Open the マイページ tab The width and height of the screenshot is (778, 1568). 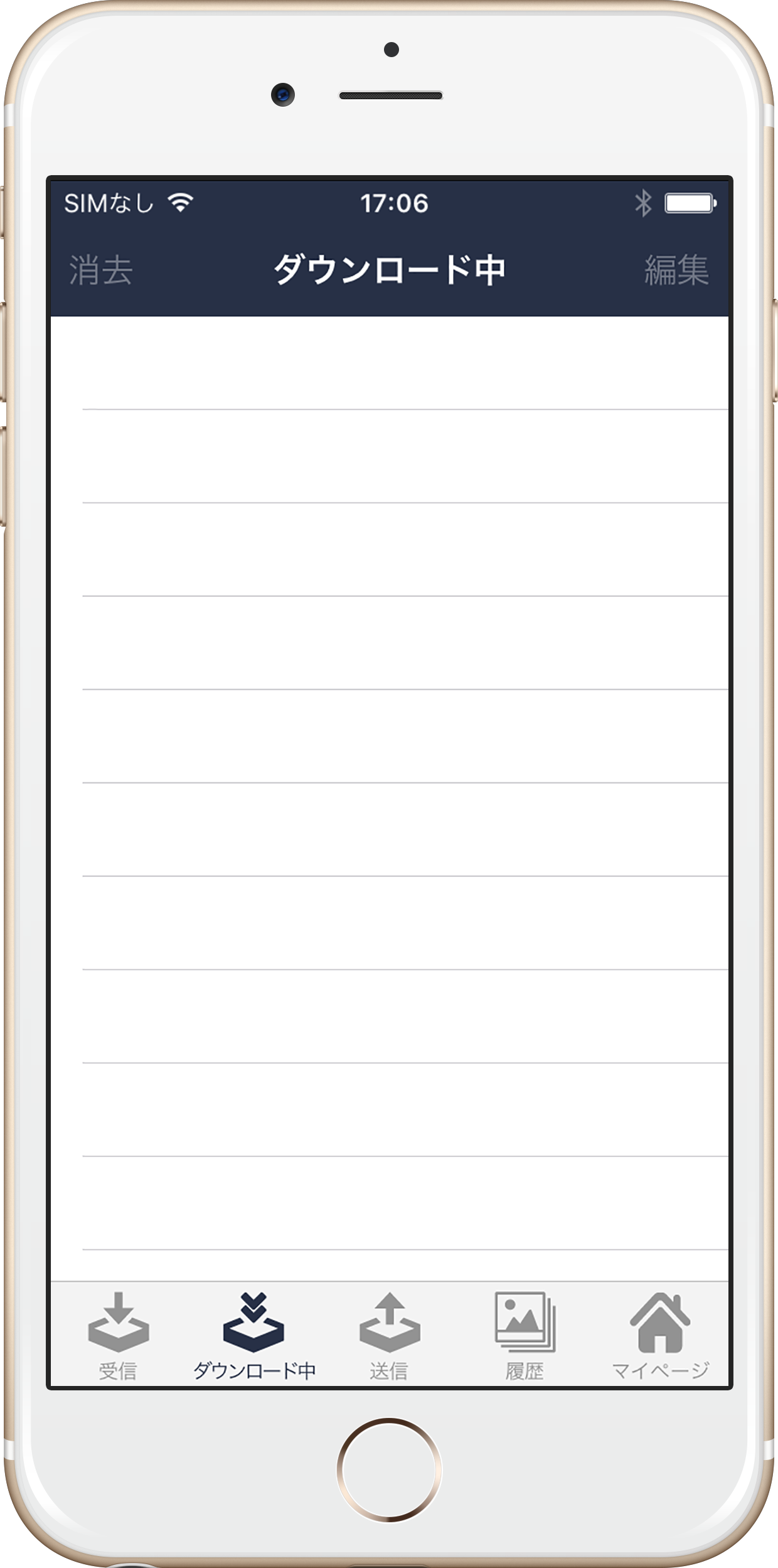point(660,1336)
